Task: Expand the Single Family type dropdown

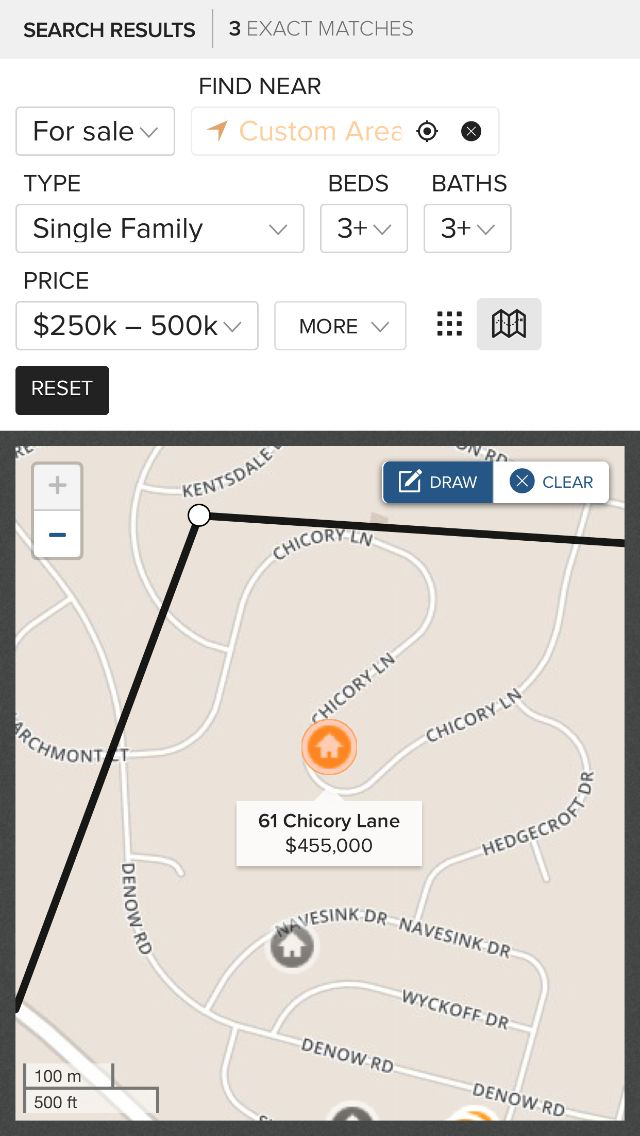Action: 160,228
